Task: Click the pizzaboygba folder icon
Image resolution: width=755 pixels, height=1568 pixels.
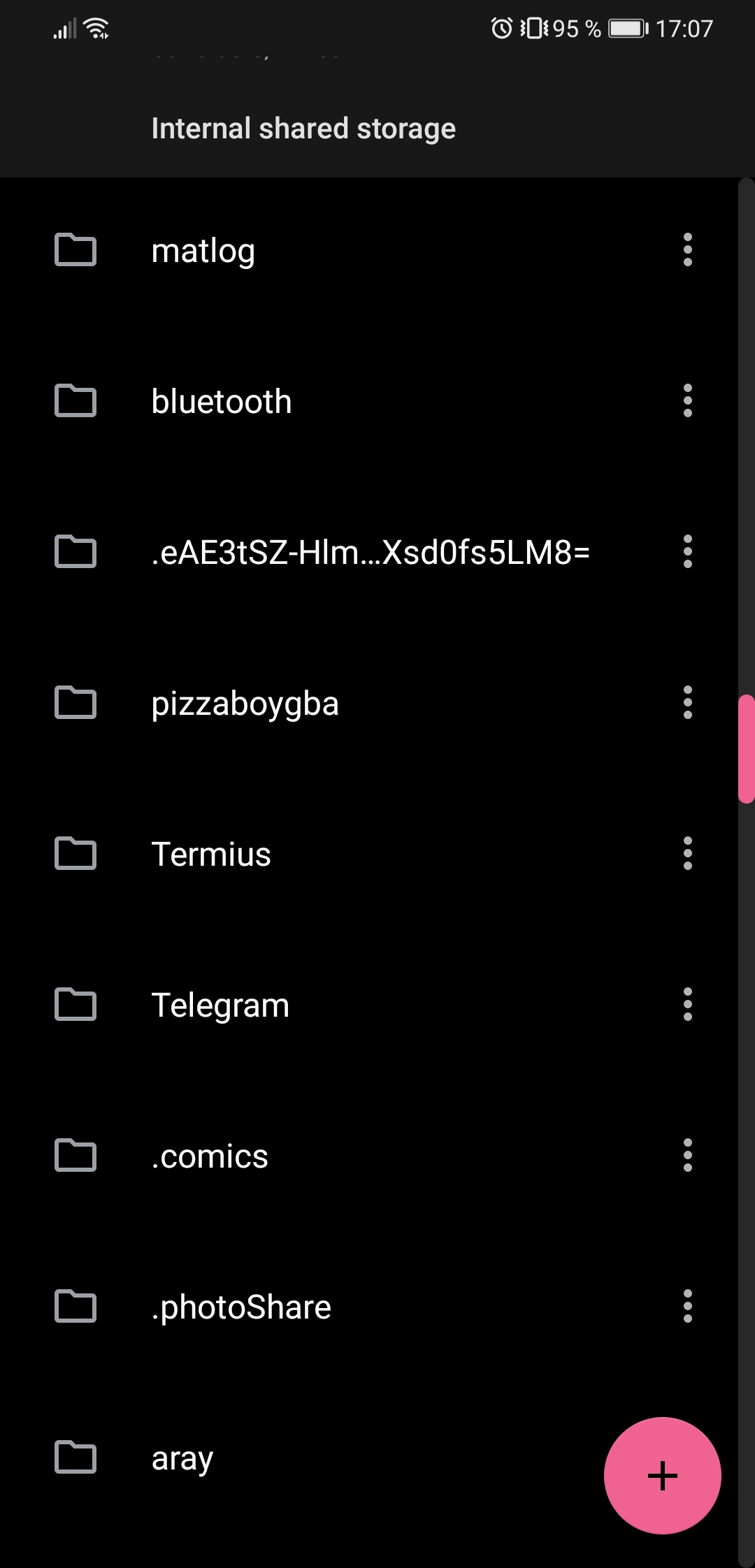Action: (x=75, y=704)
